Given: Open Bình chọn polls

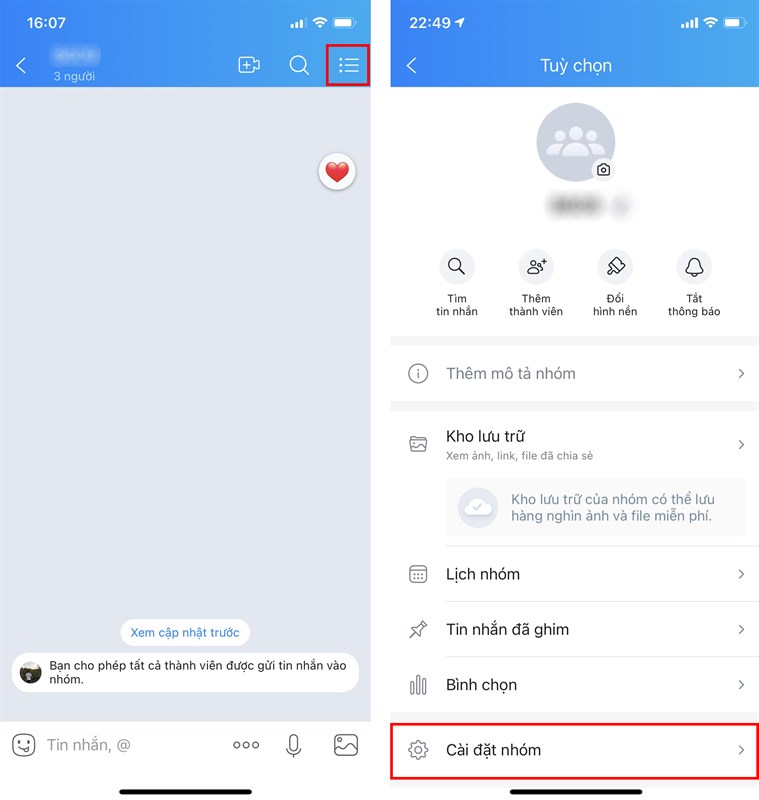Looking at the screenshot, I should point(574,685).
